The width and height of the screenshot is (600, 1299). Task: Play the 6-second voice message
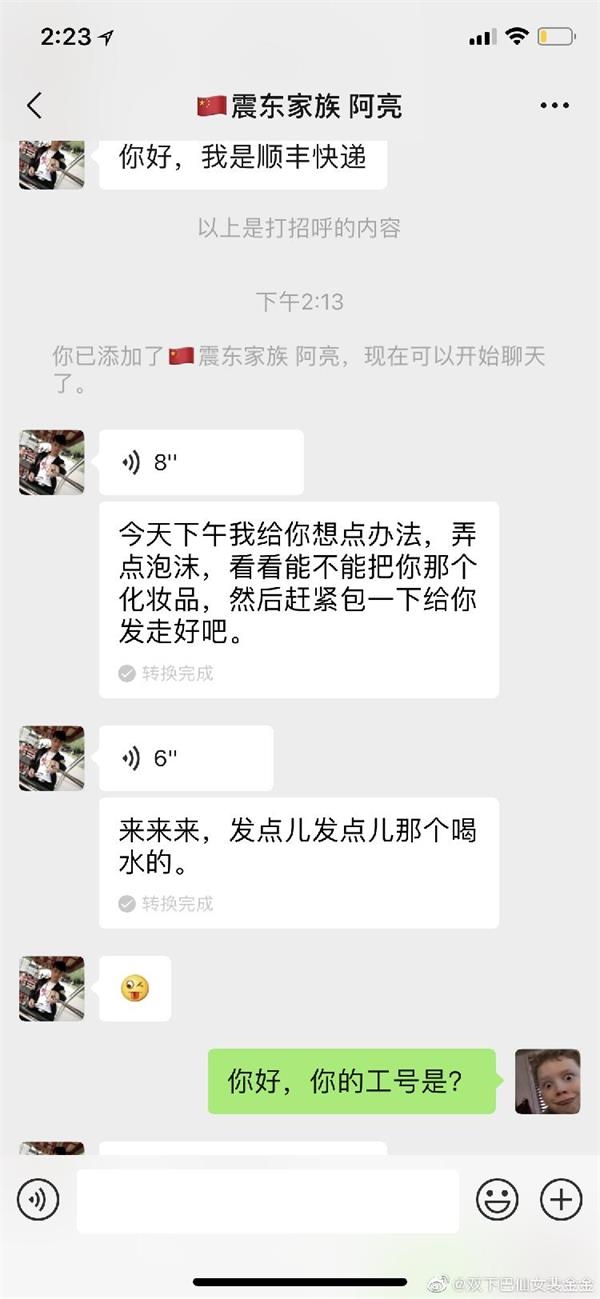tap(185, 758)
